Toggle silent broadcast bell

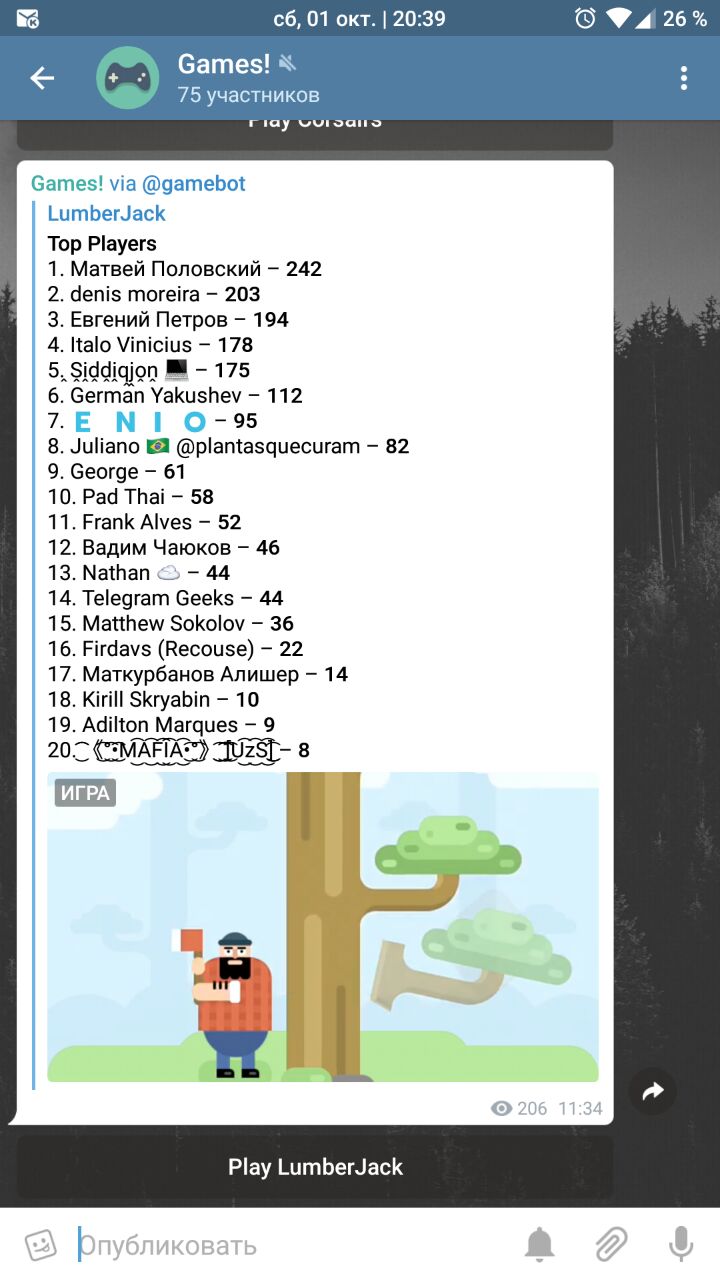click(540, 1245)
